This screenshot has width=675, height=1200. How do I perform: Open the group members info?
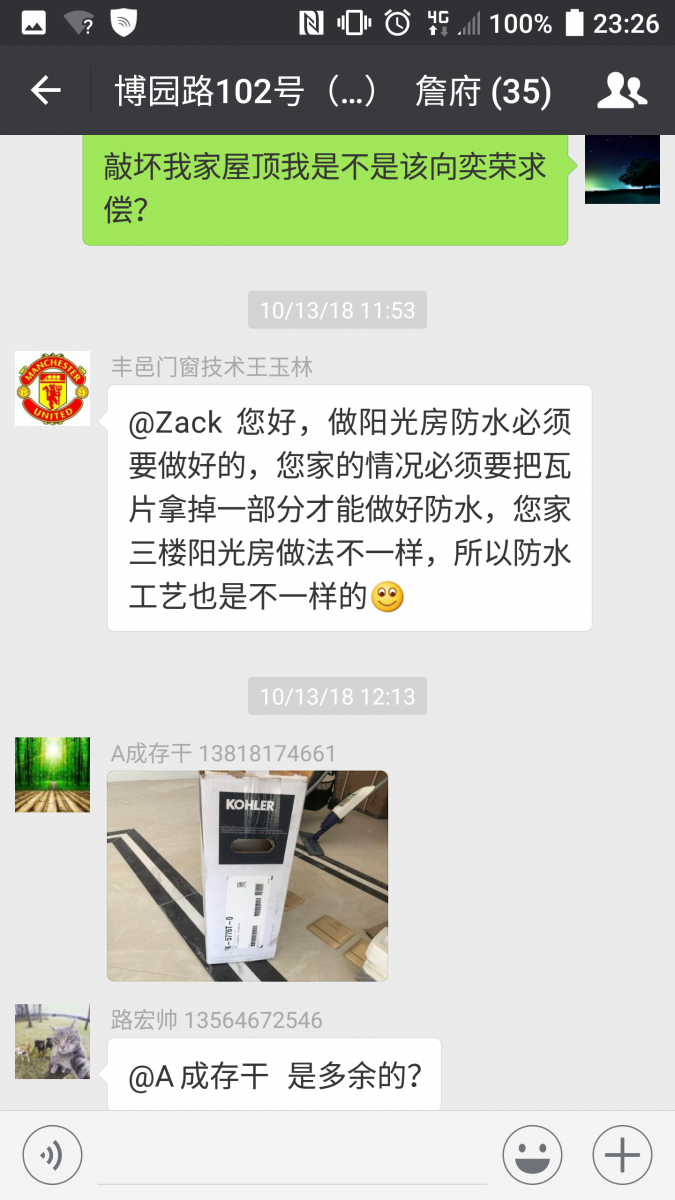coord(622,92)
